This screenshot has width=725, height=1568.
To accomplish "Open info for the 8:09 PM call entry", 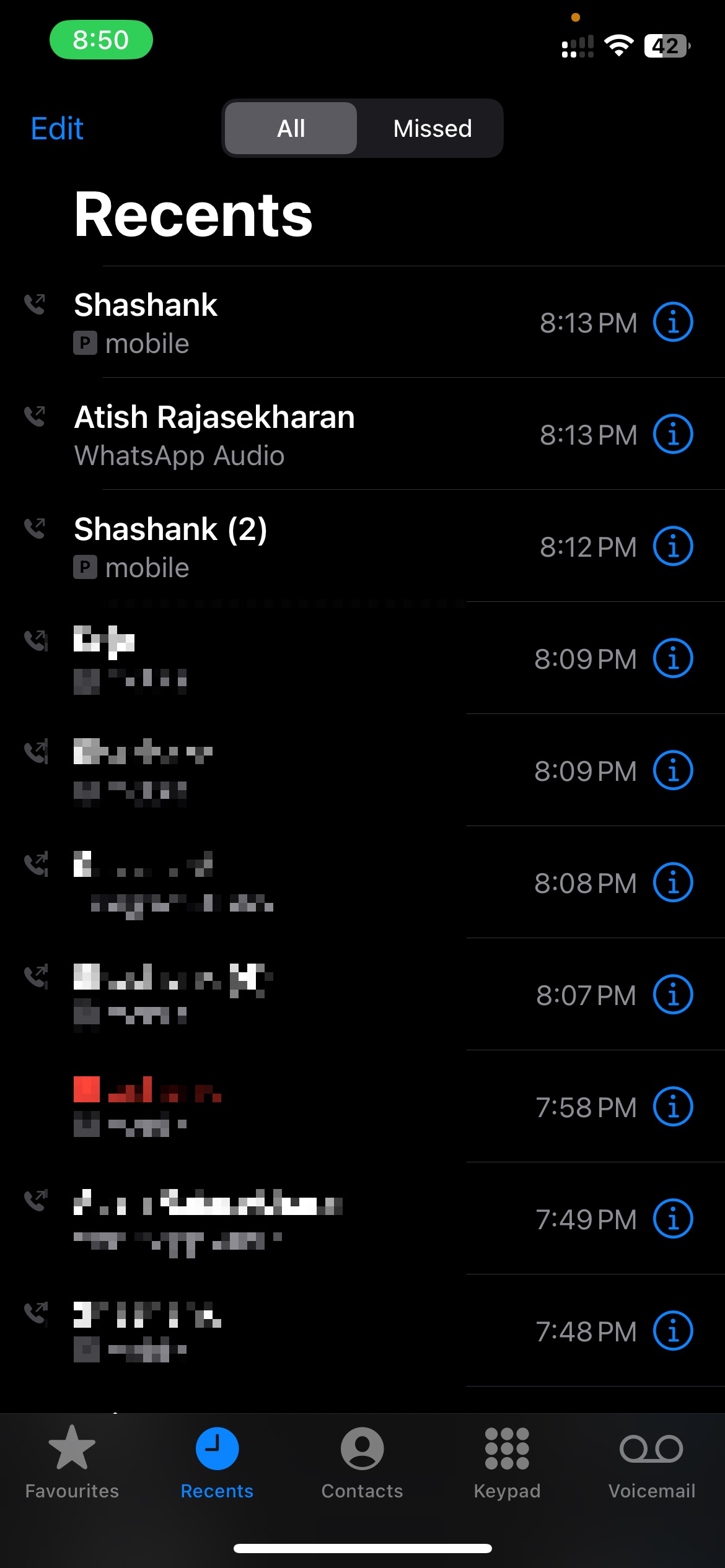I will tap(673, 658).
